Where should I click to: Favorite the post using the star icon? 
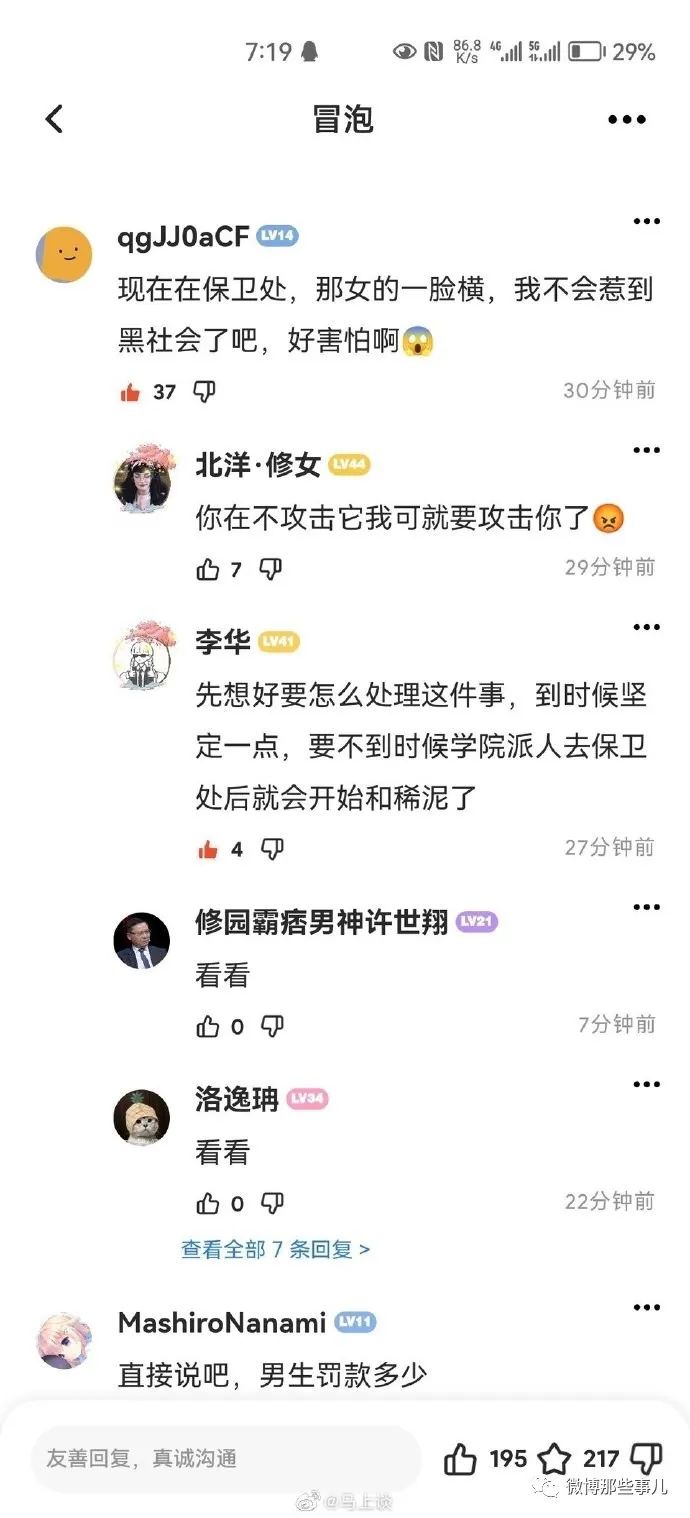pos(554,1459)
